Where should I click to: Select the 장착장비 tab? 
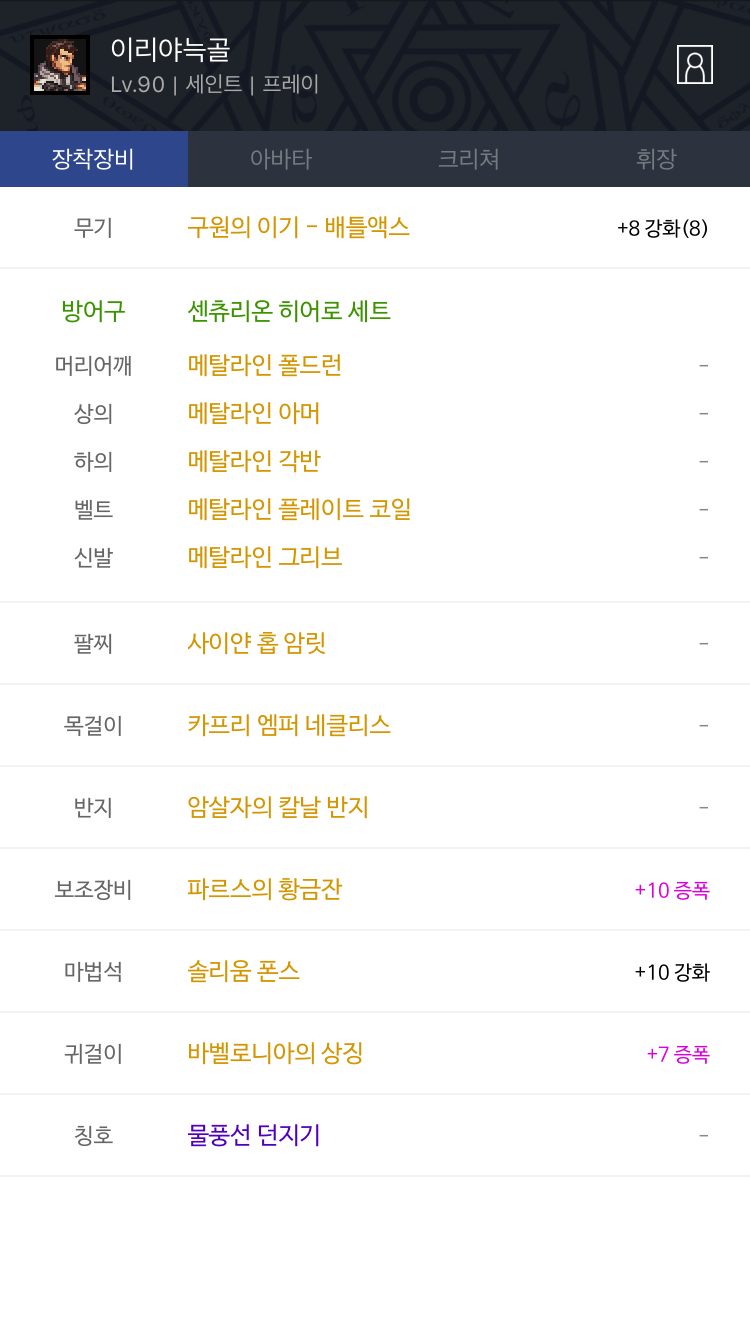point(94,159)
